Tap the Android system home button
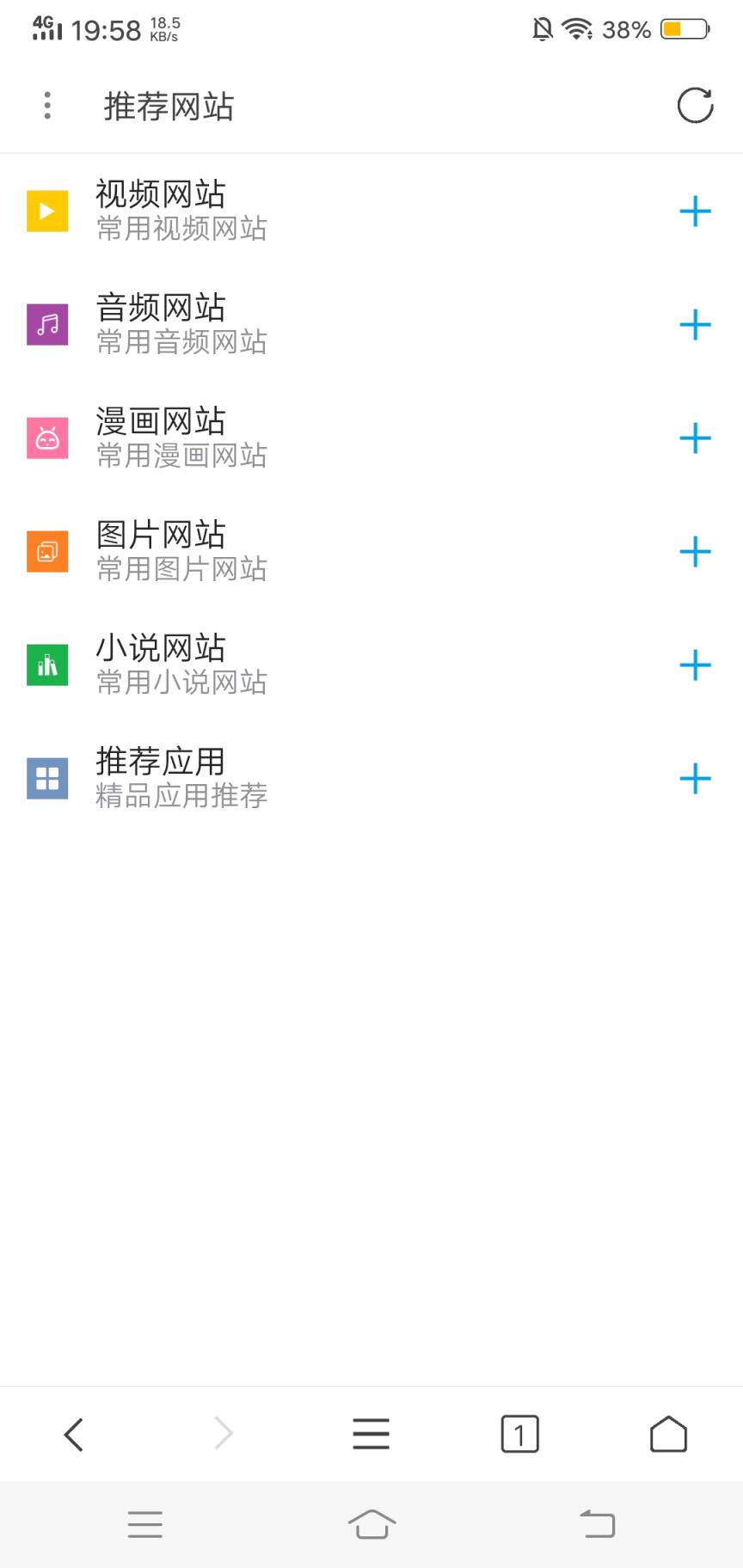 pos(371,1523)
